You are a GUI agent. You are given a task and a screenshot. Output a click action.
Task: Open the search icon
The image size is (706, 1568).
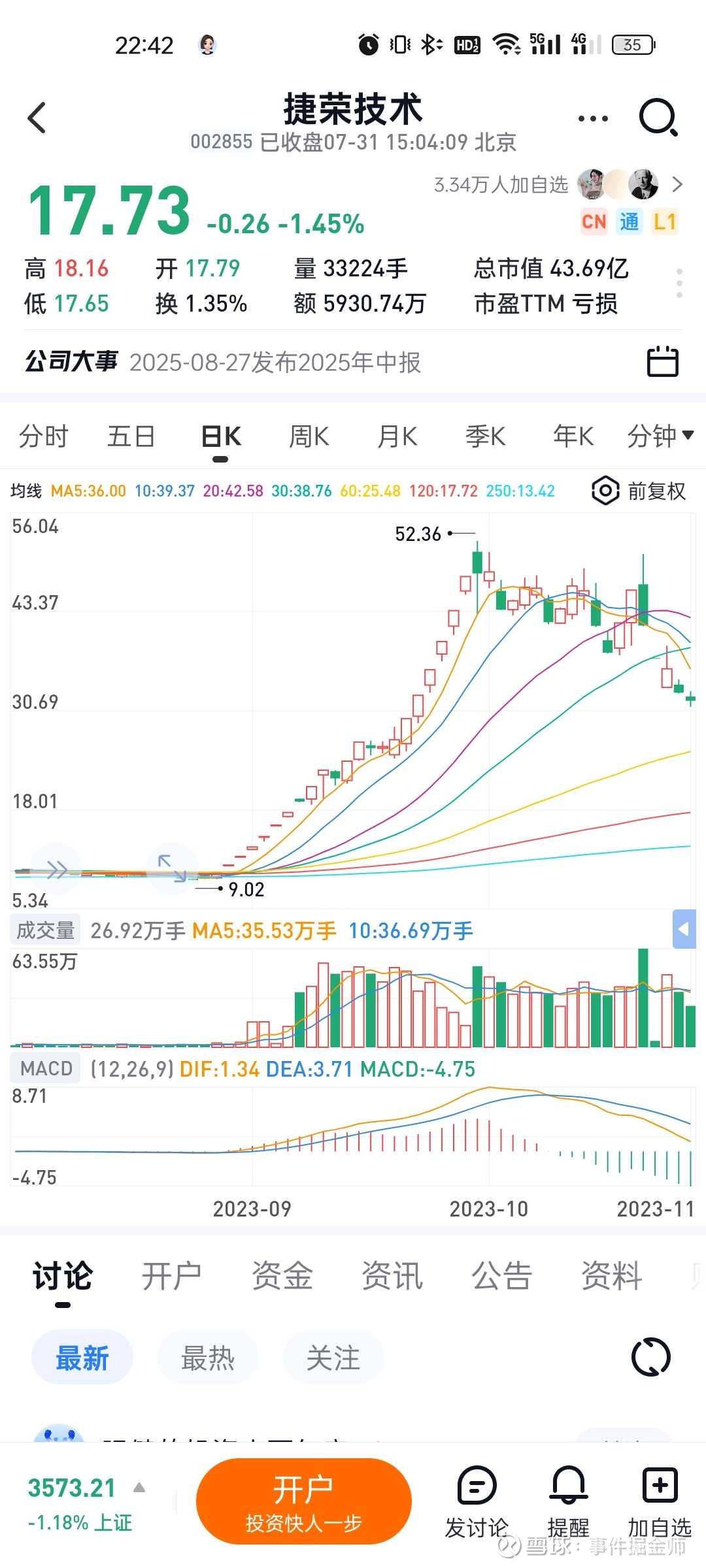(x=658, y=118)
